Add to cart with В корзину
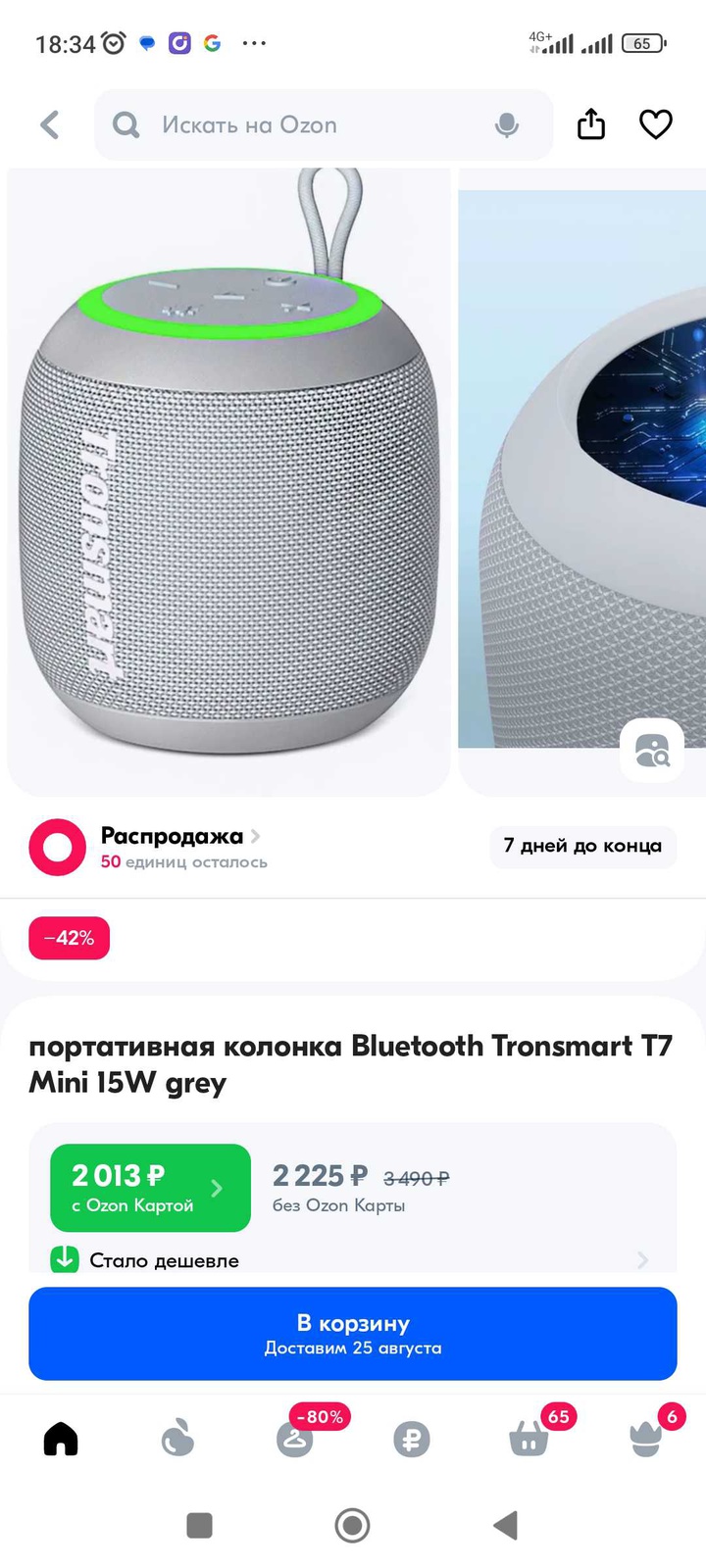Image resolution: width=706 pixels, height=1568 pixels. pos(353,1334)
